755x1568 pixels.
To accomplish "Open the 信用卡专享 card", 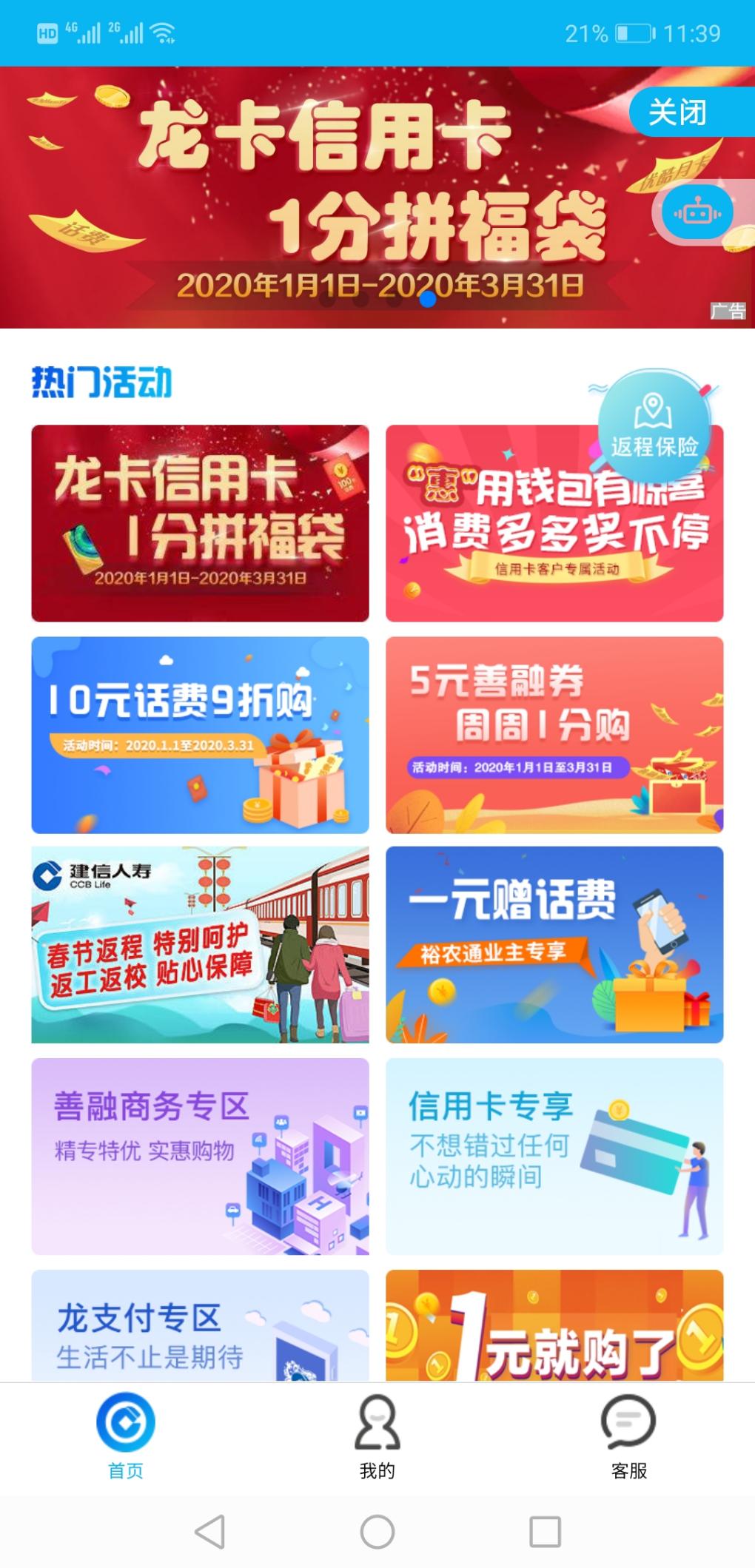I will (x=554, y=1157).
